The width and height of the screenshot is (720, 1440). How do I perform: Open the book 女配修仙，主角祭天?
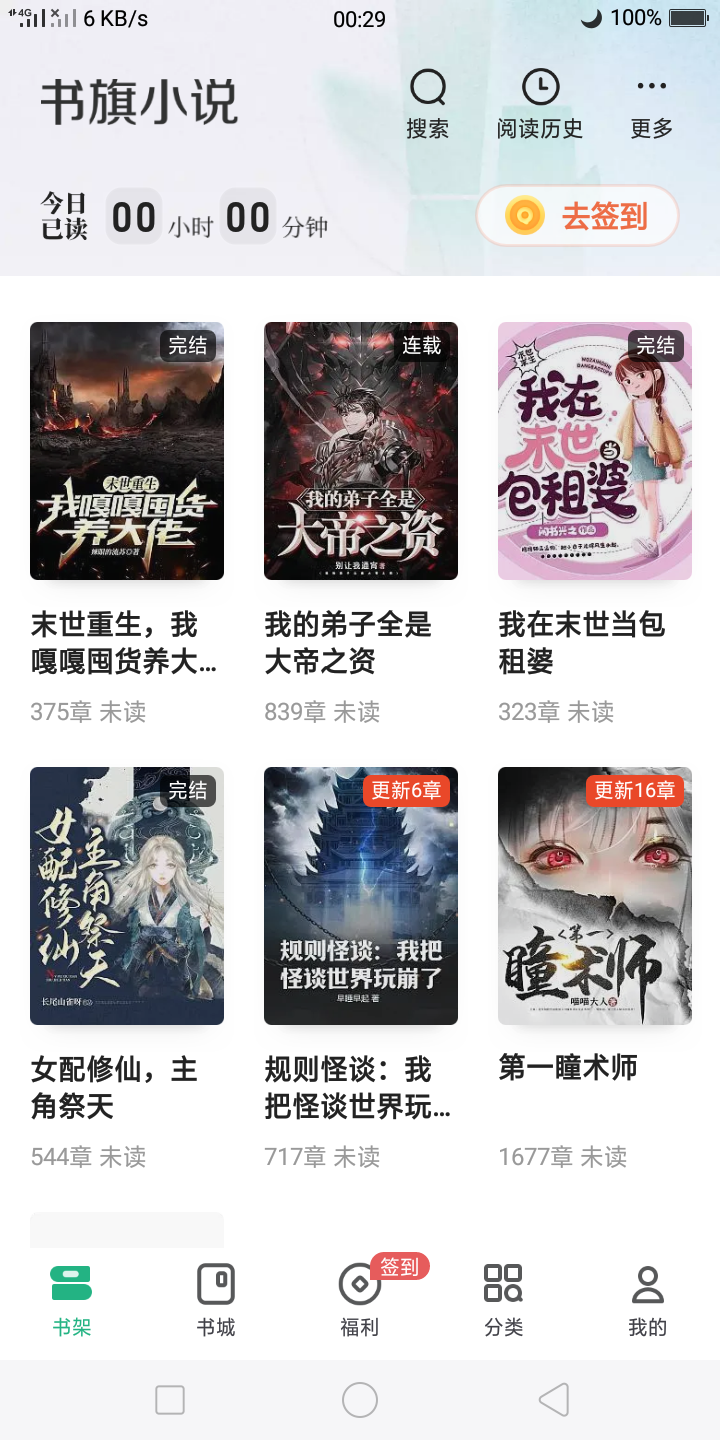click(127, 896)
